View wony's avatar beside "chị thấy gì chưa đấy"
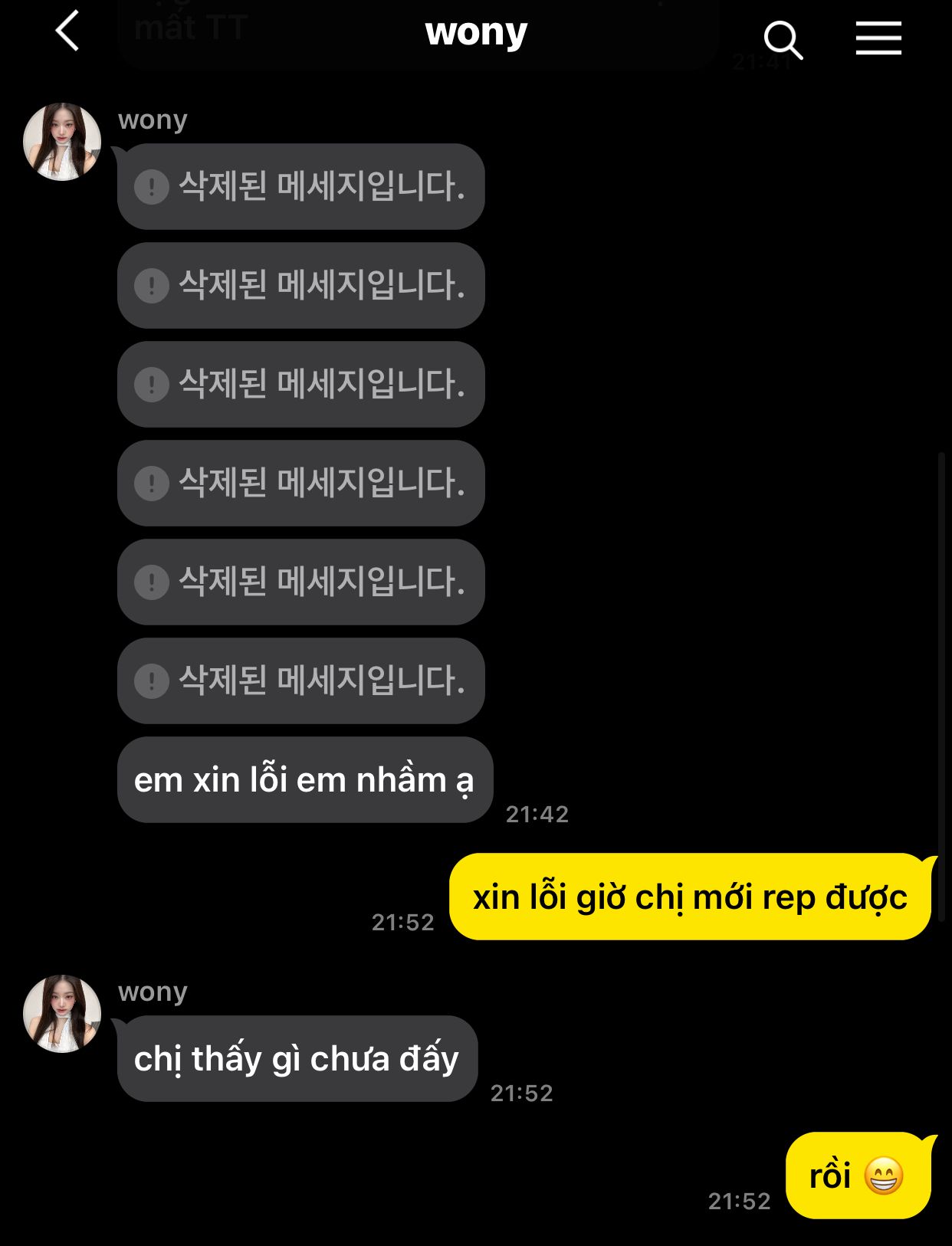This screenshot has height=1246, width=952. pyautogui.click(x=62, y=1014)
